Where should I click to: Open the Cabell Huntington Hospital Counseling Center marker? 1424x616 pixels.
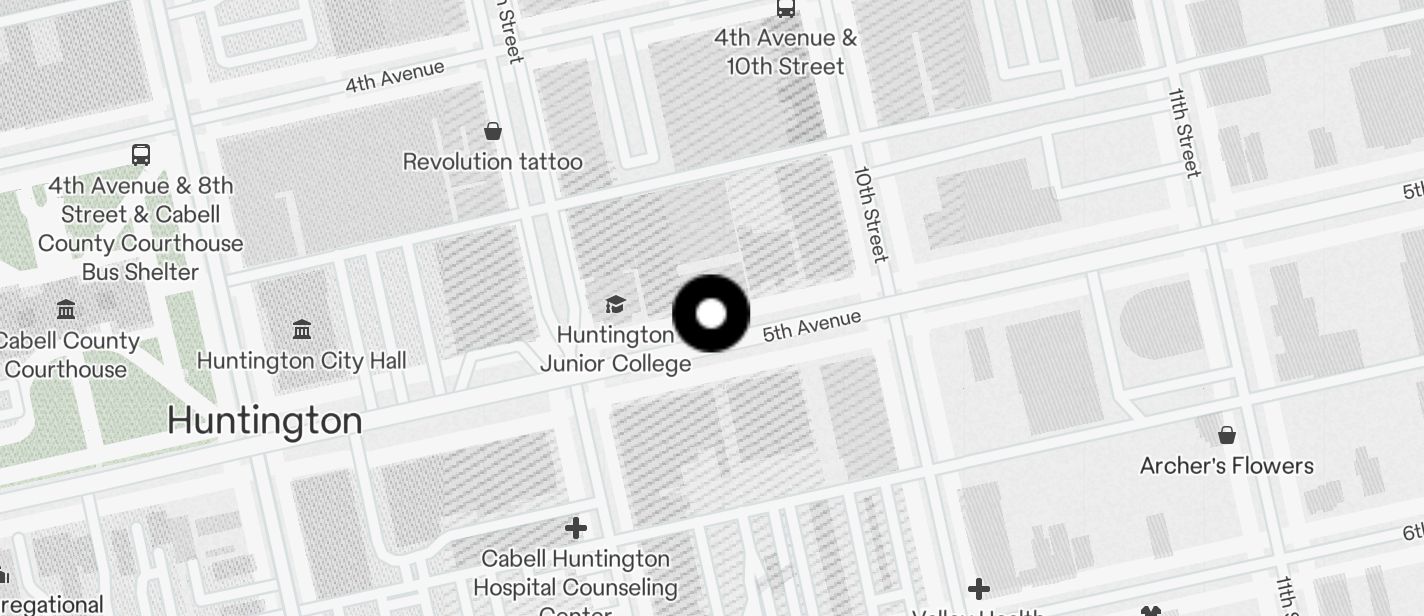coord(576,528)
